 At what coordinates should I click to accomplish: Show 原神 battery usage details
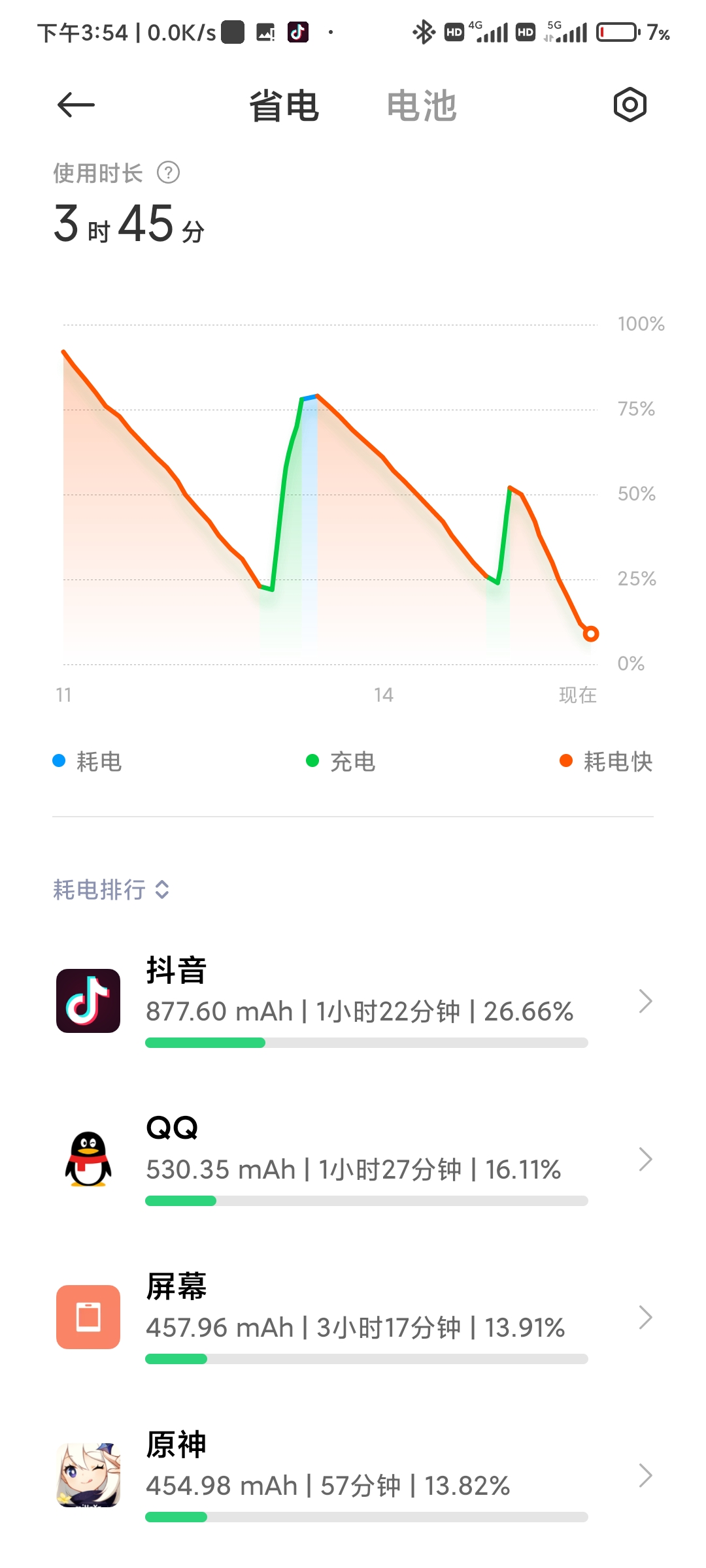point(353,1475)
